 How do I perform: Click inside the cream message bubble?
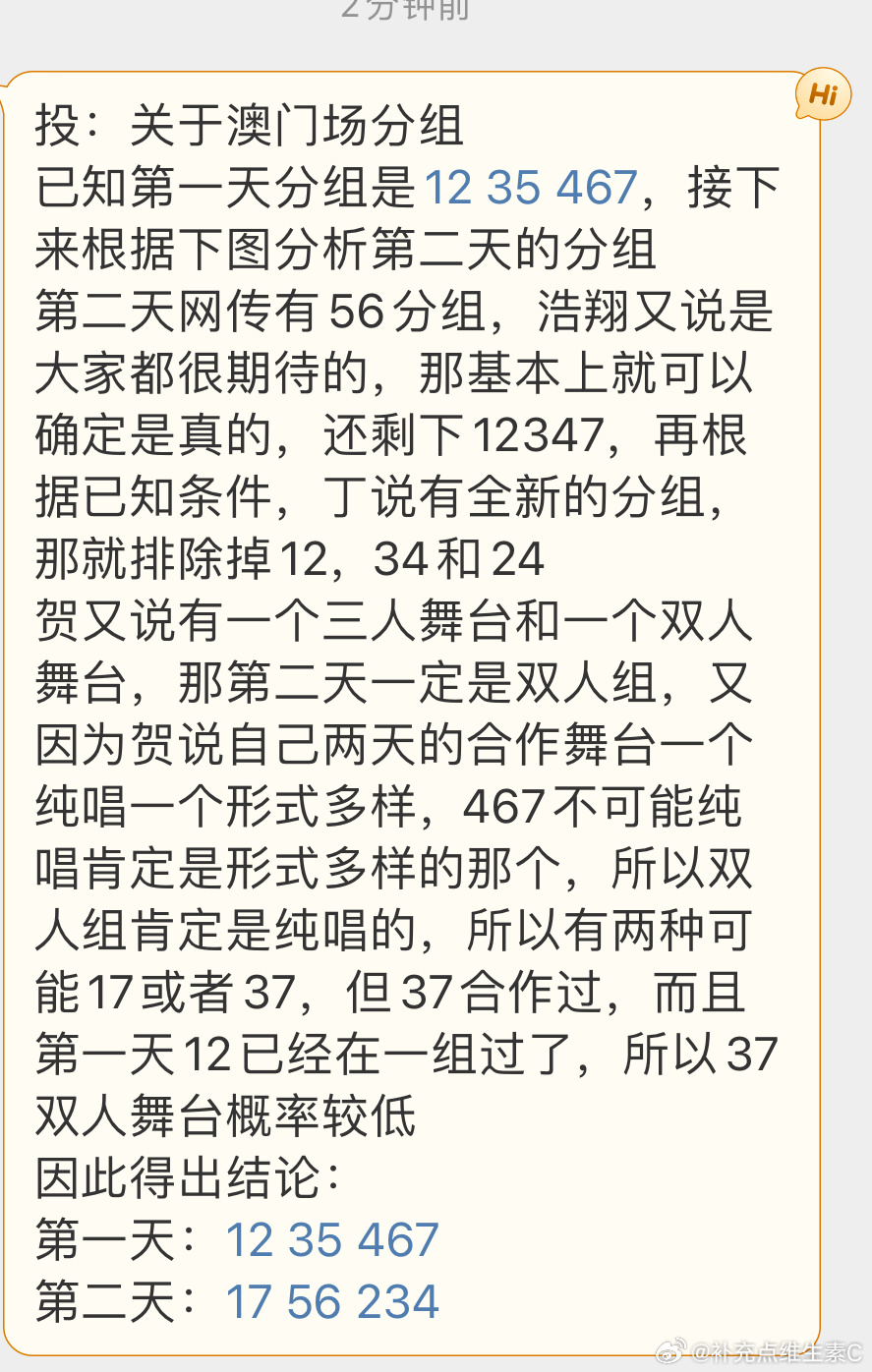pos(433,688)
